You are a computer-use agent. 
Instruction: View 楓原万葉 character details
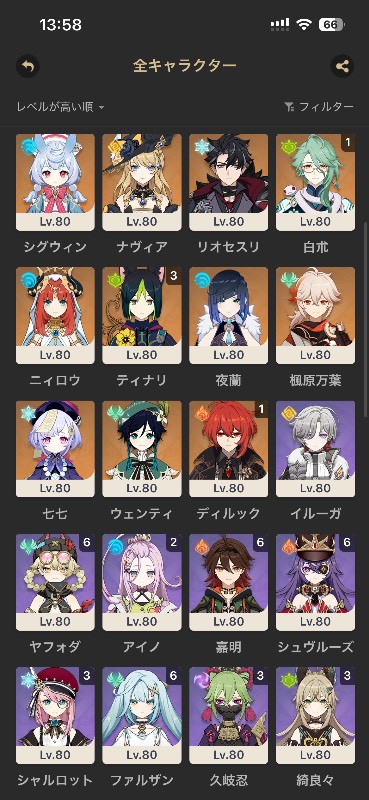tap(315, 315)
